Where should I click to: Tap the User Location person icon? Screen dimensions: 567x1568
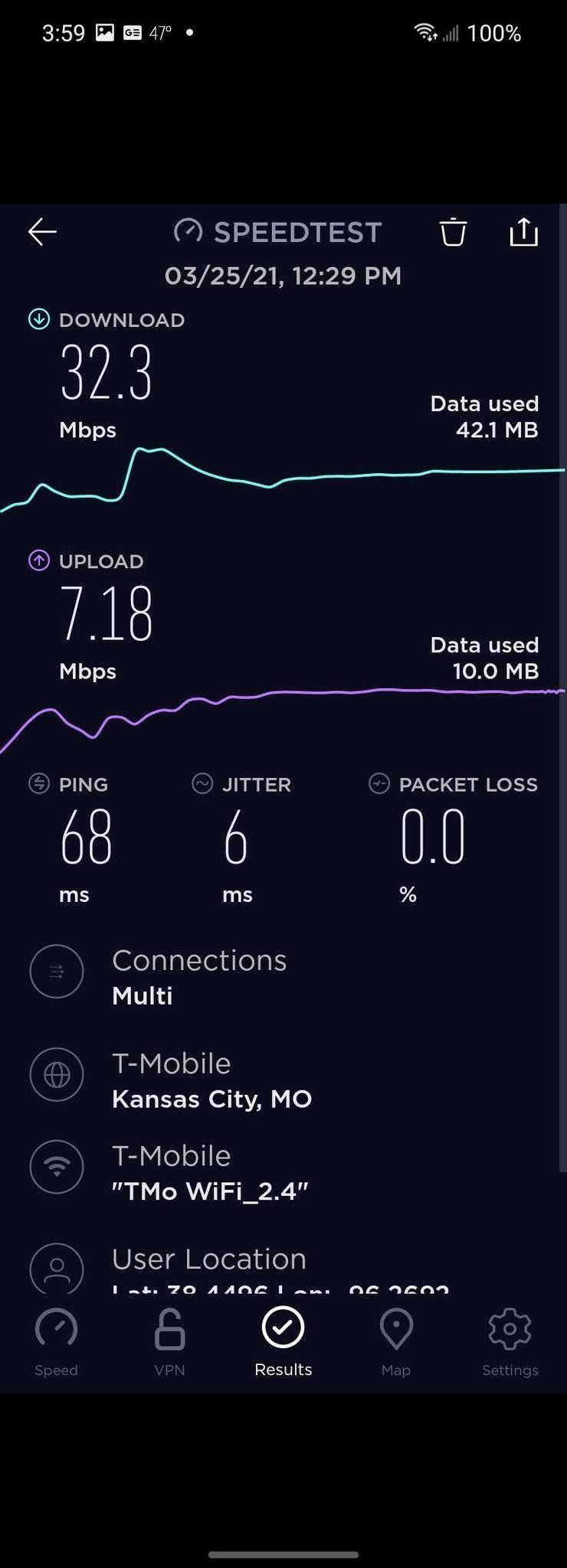coord(56,1268)
